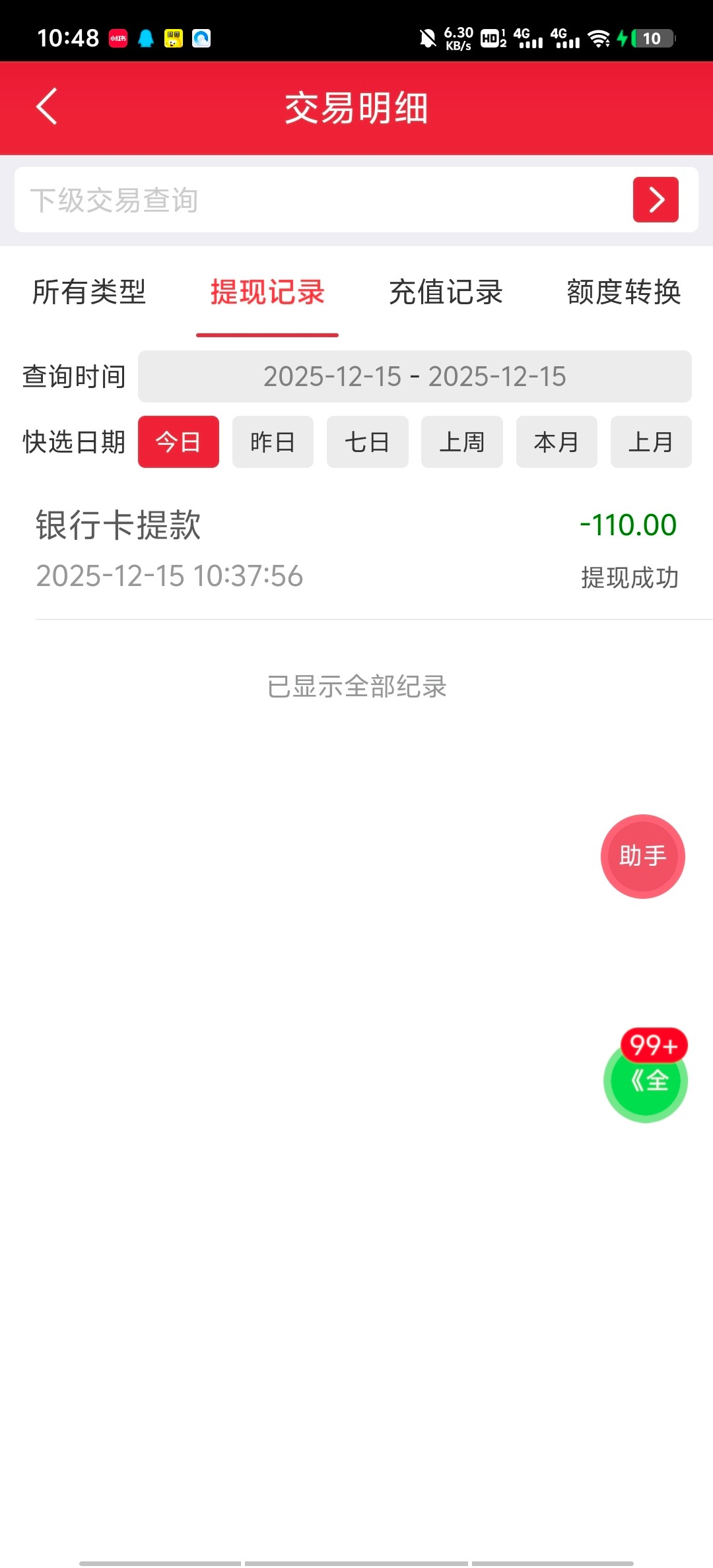This screenshot has height=1568, width=713.
Task: Open the 助手 floating button
Action: point(642,857)
